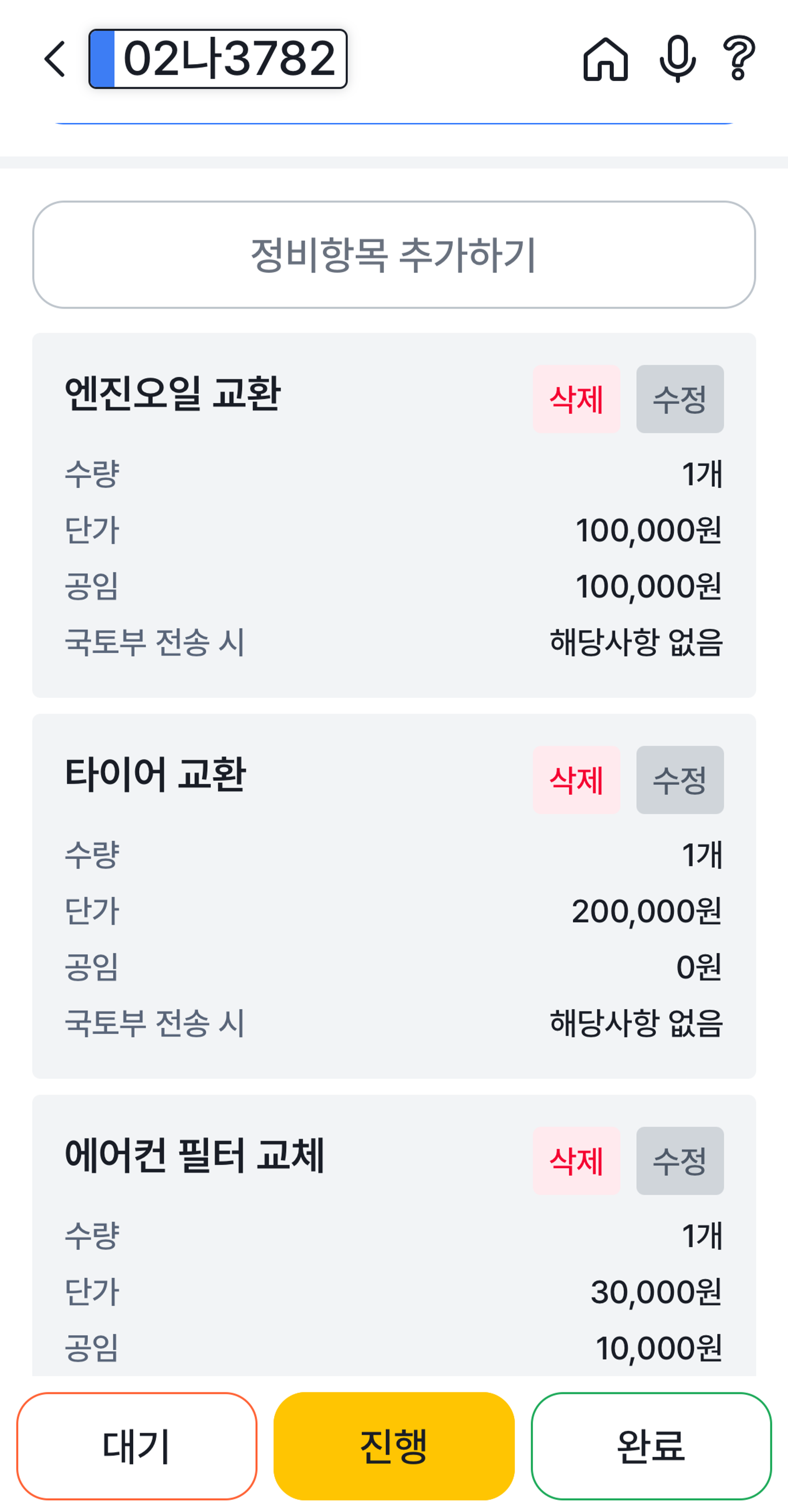Delete the 에어컨 필터 교체 item
This screenshot has width=788, height=1512.
576,1161
